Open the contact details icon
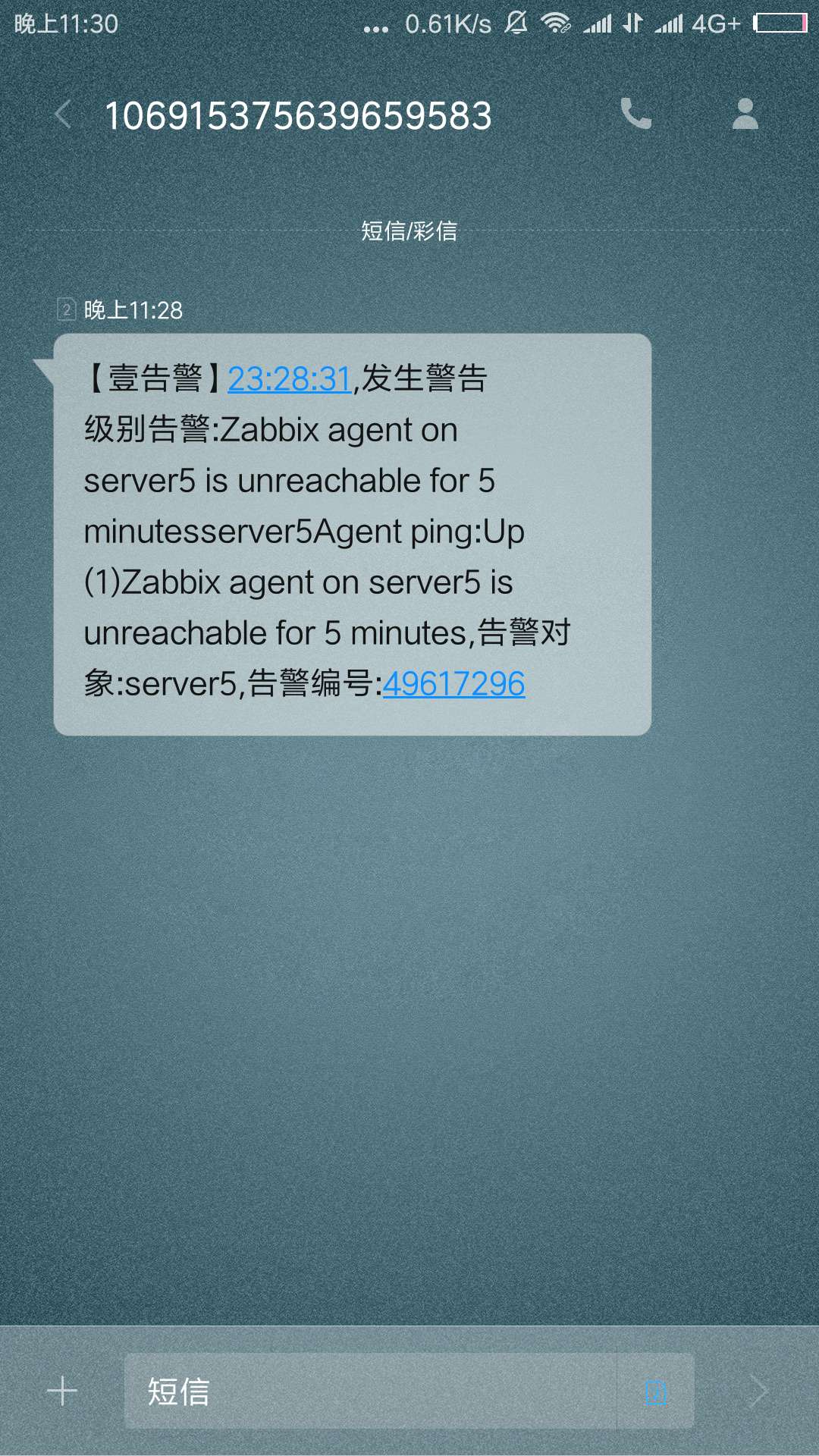 pos(745,115)
